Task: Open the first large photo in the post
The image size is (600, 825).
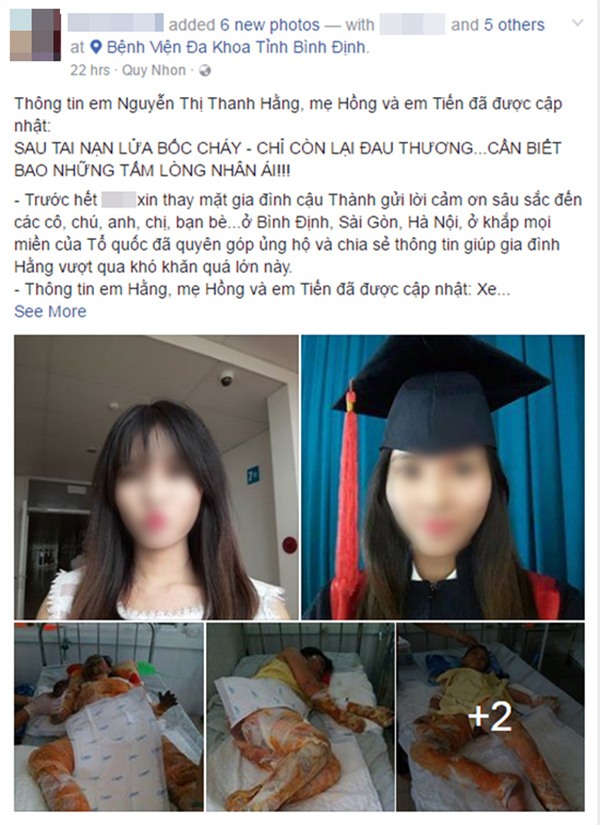Action: (x=156, y=476)
